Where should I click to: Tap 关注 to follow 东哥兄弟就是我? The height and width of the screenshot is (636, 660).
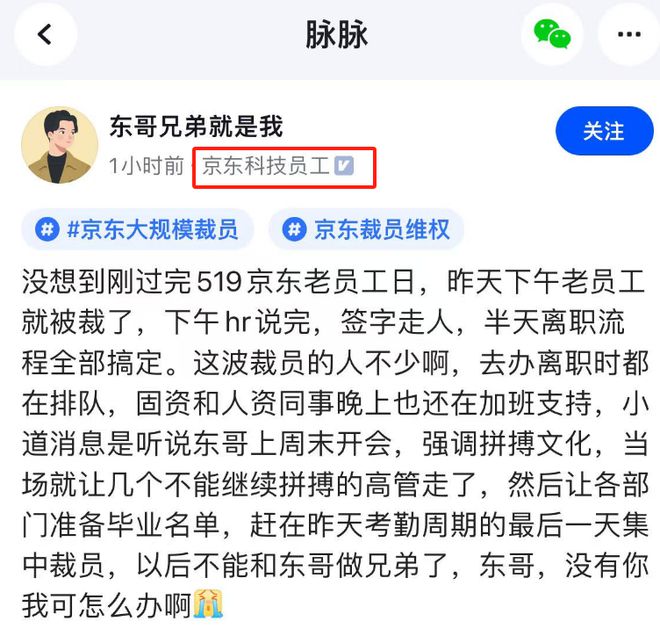[x=603, y=131]
